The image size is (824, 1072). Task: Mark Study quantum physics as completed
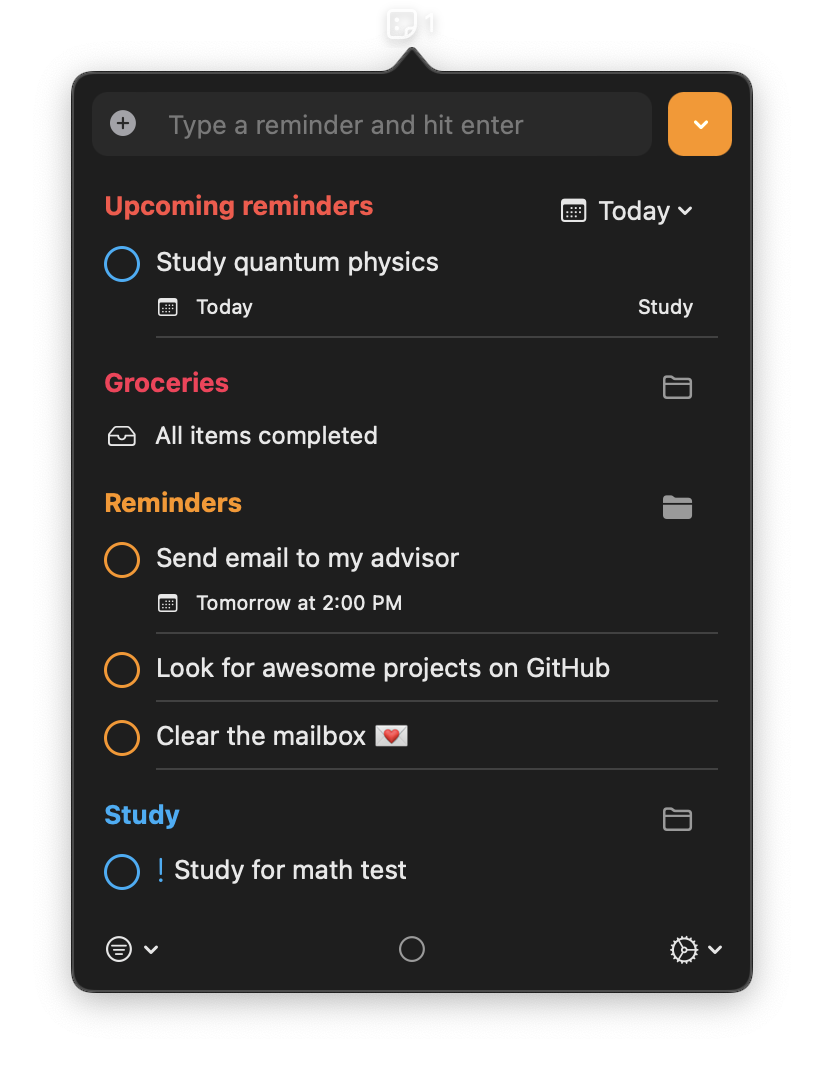[122, 263]
